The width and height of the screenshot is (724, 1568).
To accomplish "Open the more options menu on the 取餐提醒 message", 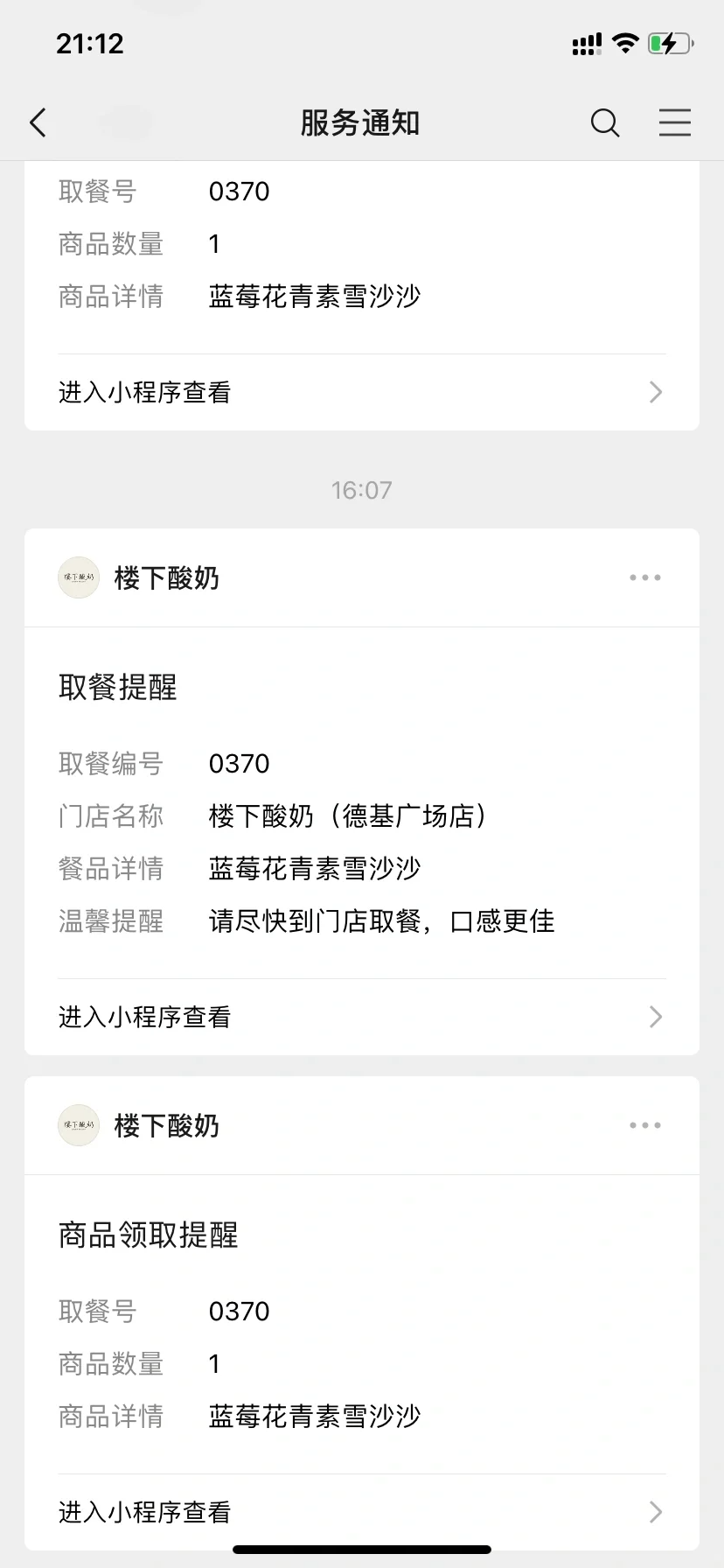I will tap(644, 577).
